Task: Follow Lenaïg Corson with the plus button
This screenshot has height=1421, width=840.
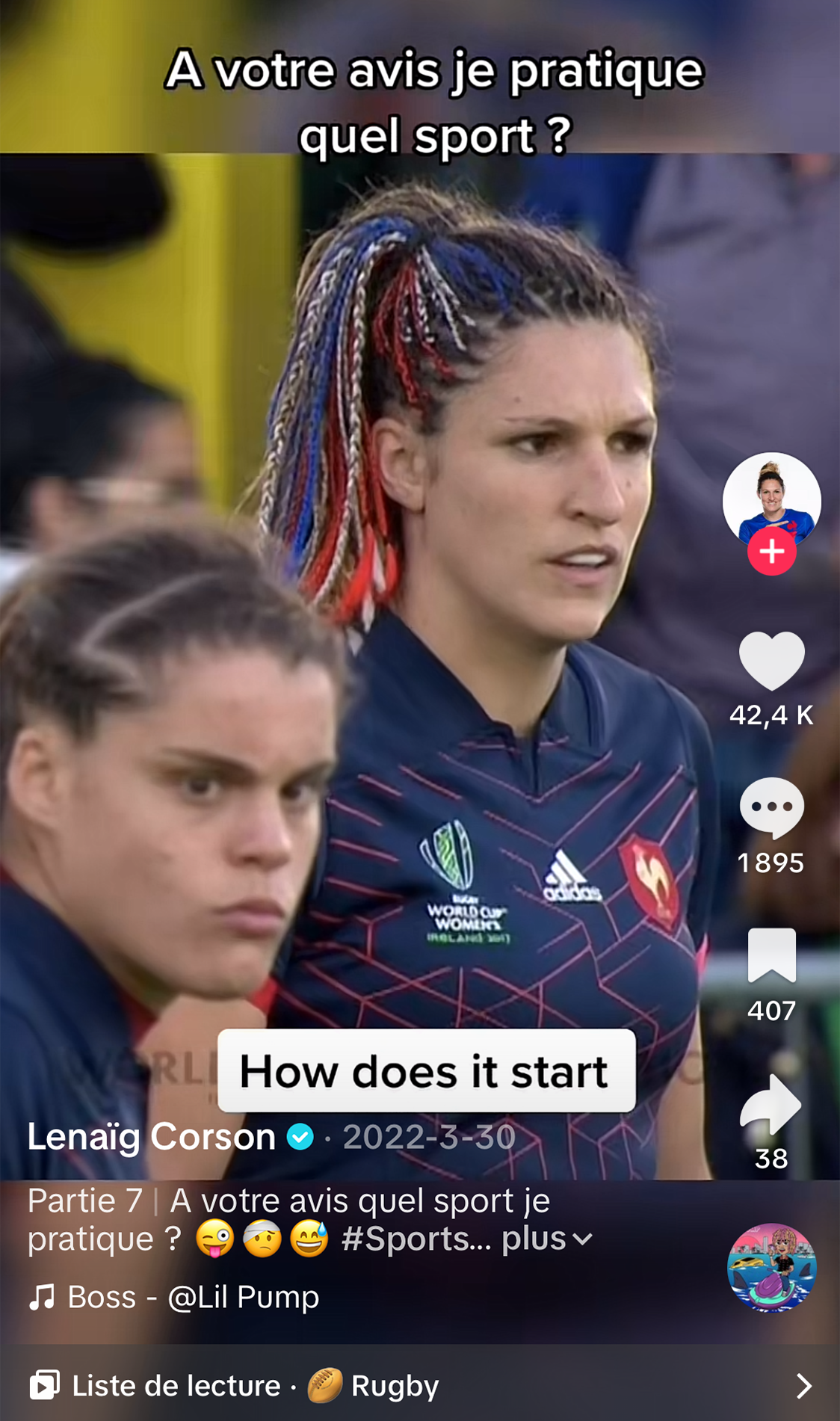Action: pyautogui.click(x=771, y=552)
